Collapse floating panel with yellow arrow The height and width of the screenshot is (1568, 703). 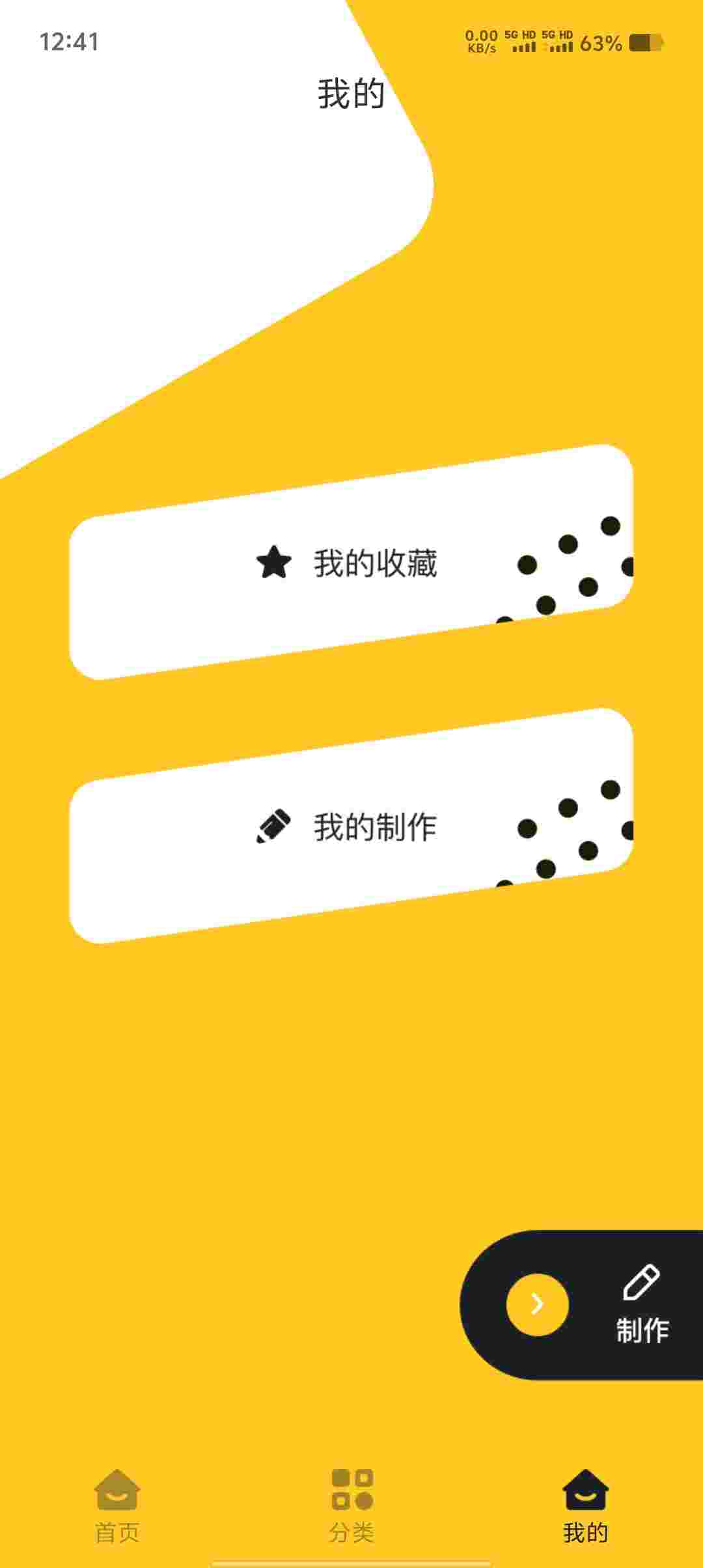[x=537, y=1304]
